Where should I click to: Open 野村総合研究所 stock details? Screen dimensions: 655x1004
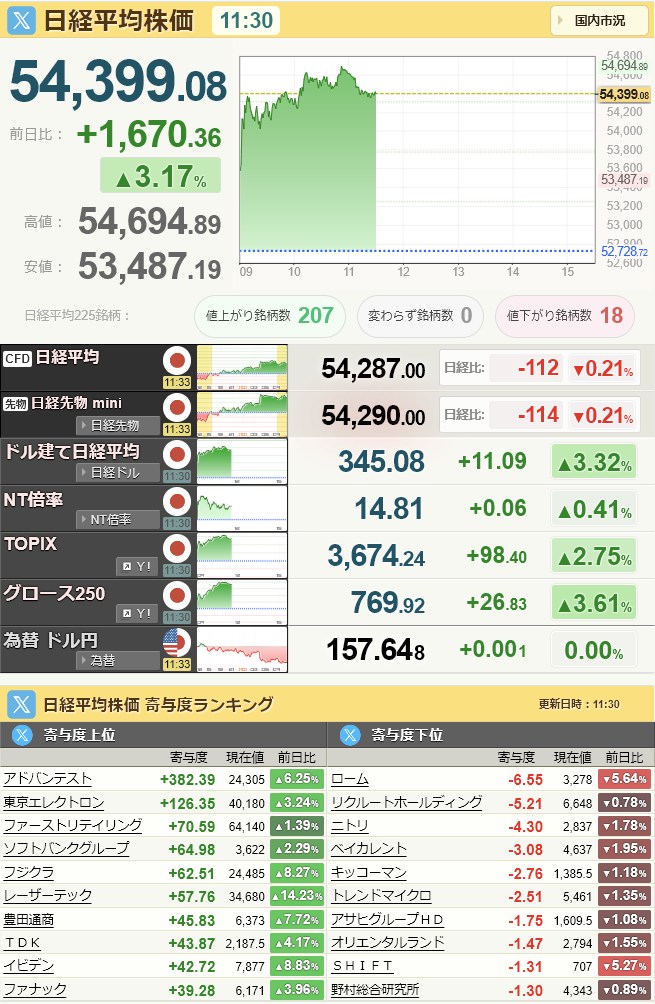point(375,989)
